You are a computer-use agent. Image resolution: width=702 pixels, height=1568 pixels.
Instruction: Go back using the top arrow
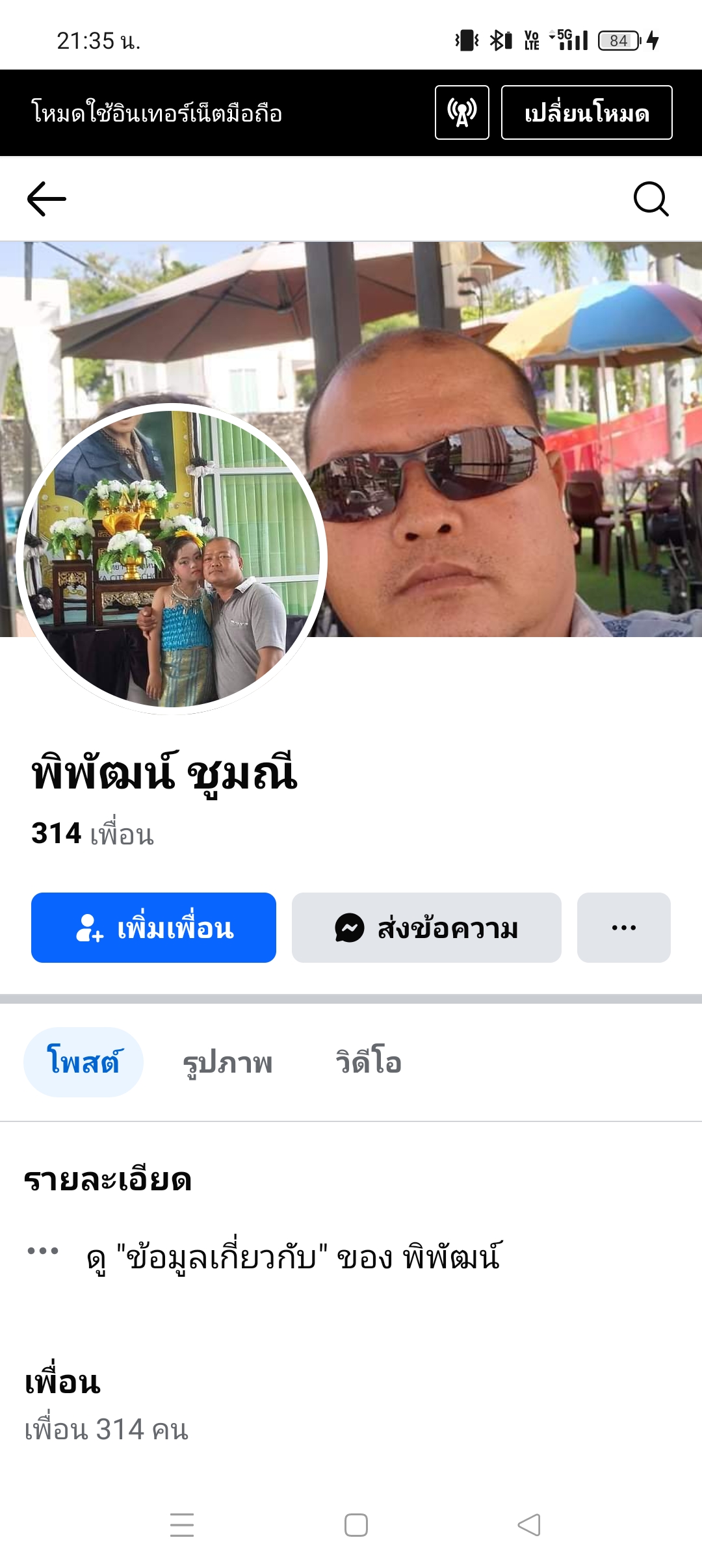pyautogui.click(x=46, y=199)
